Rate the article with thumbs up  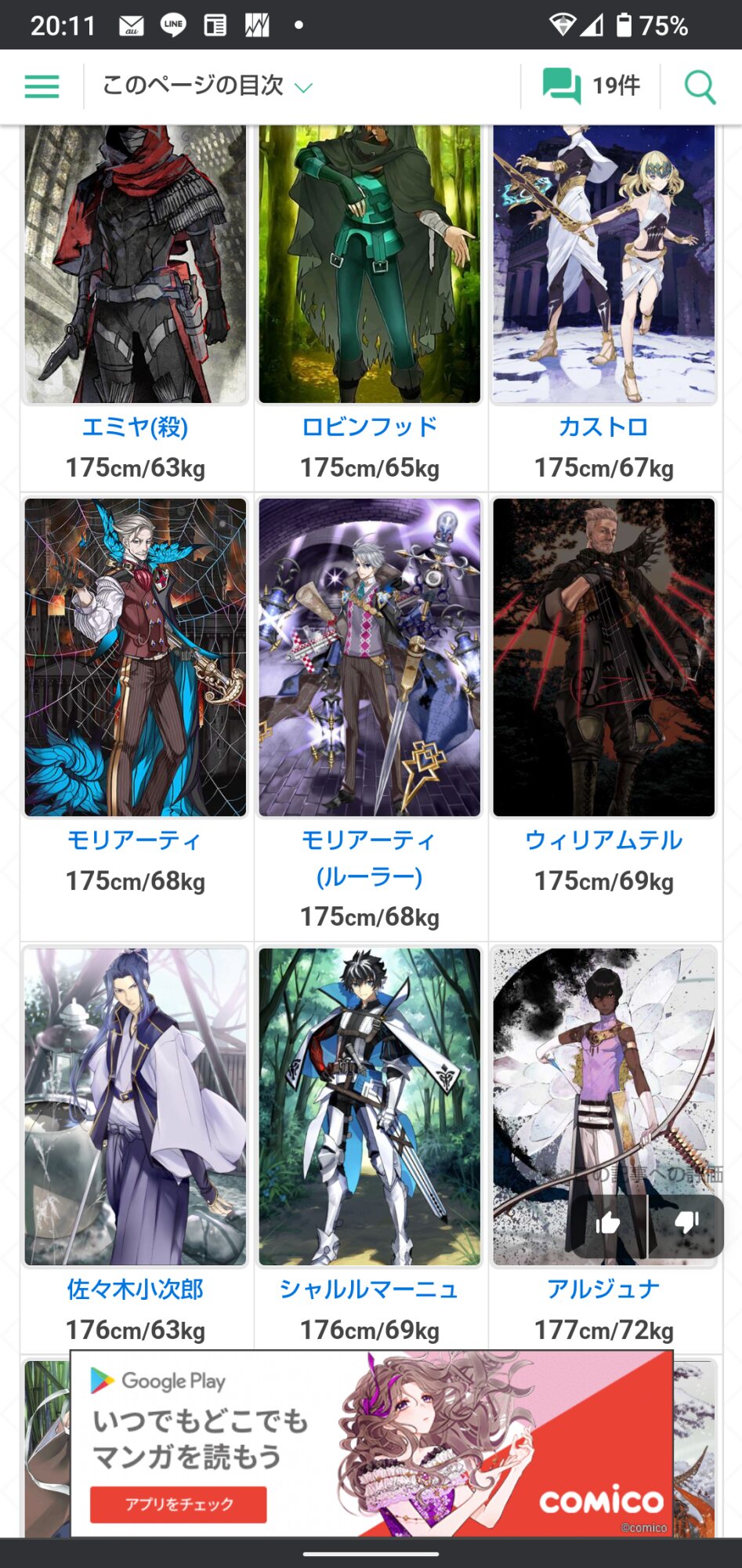click(608, 1223)
